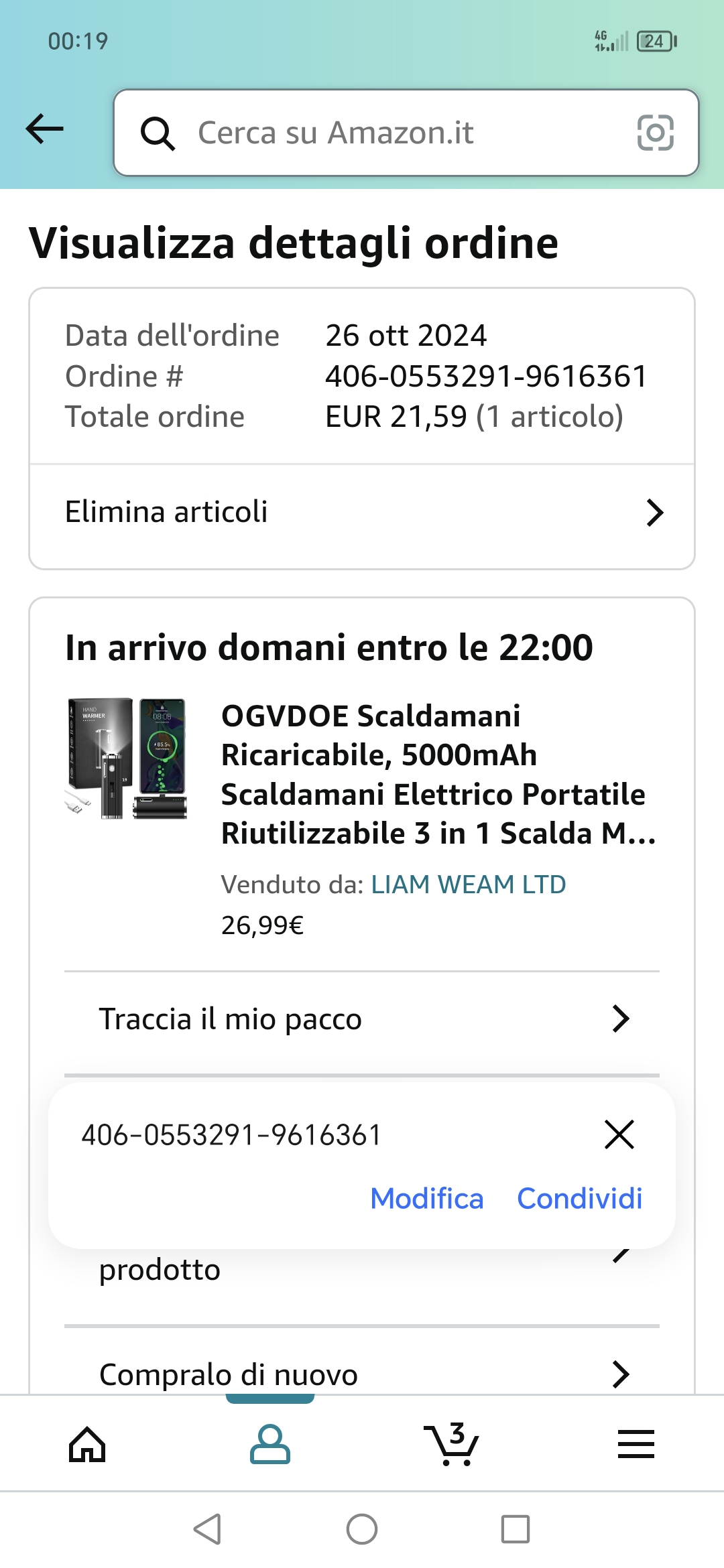724x1568 pixels.
Task: Visit seller LIAM WEAM LTD
Action: click(x=468, y=885)
